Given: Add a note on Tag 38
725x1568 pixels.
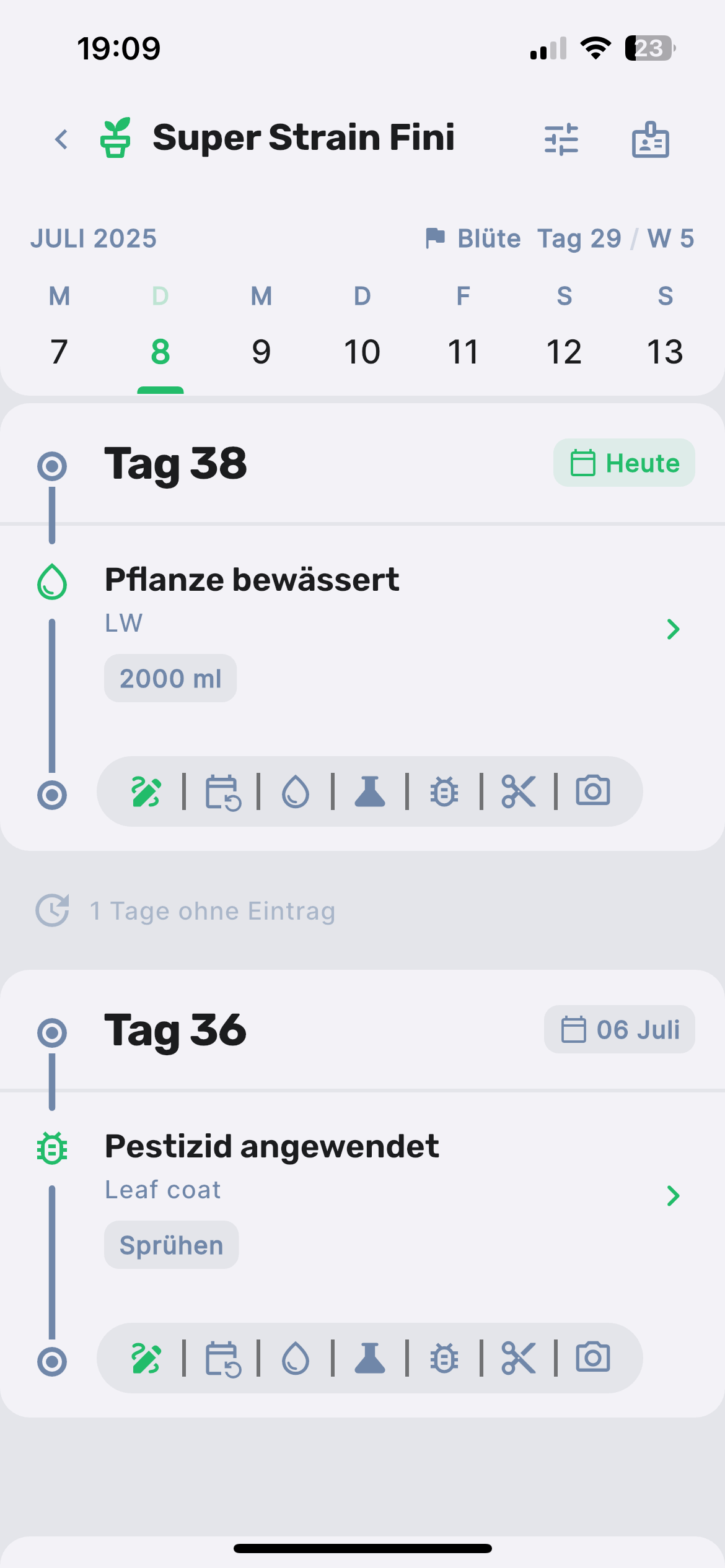Looking at the screenshot, I should (x=146, y=792).
